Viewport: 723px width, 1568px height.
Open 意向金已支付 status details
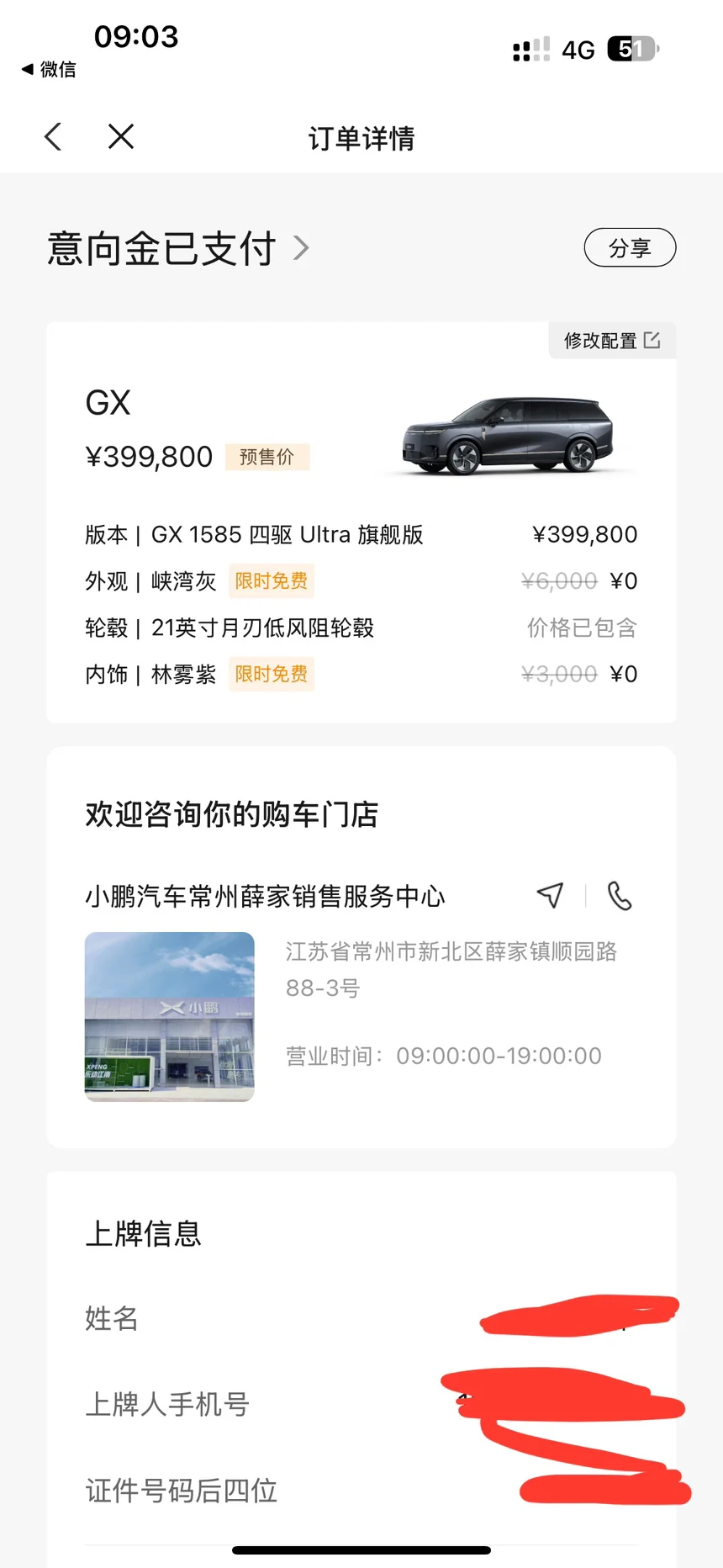[178, 248]
